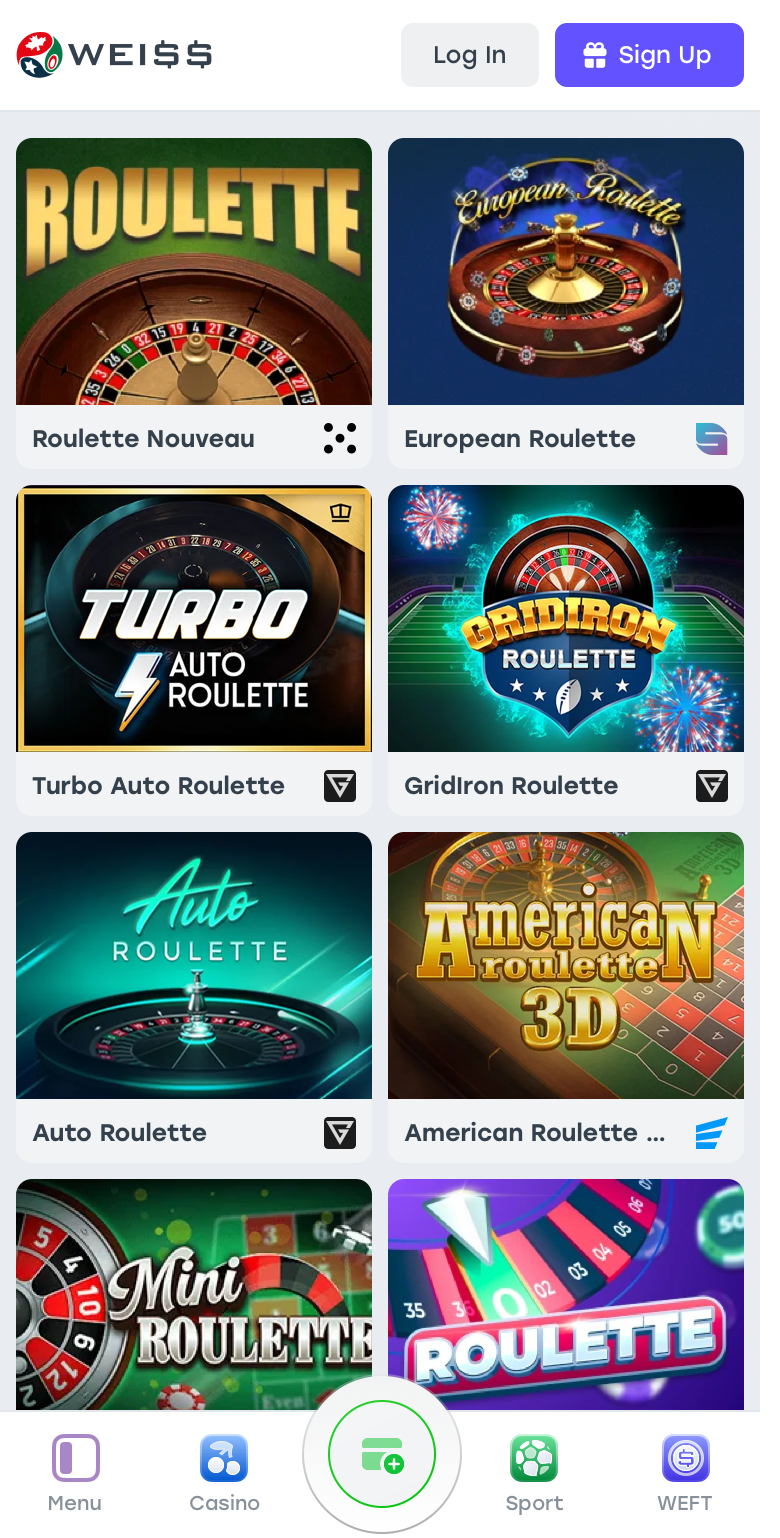Open the Menu drawer

pos(75,1473)
